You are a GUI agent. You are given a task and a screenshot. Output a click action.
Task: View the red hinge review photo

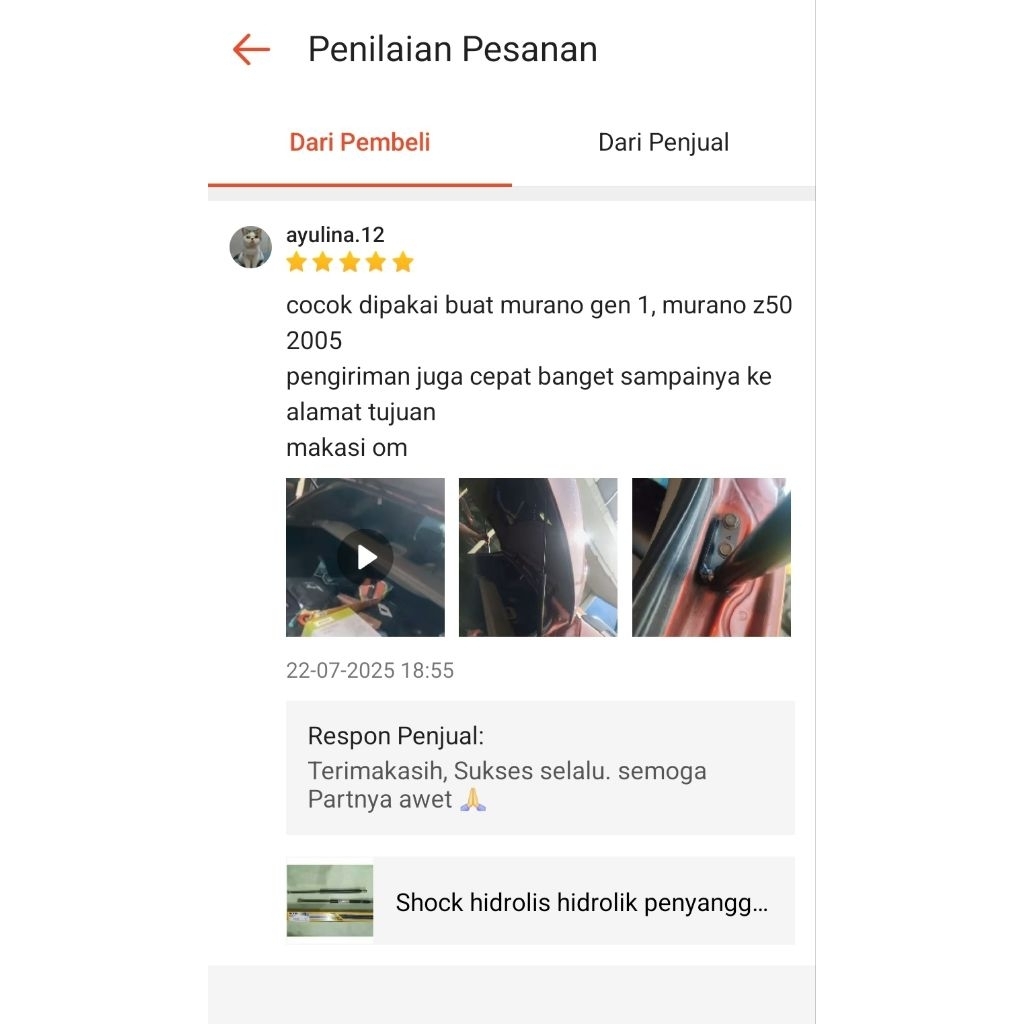click(711, 557)
